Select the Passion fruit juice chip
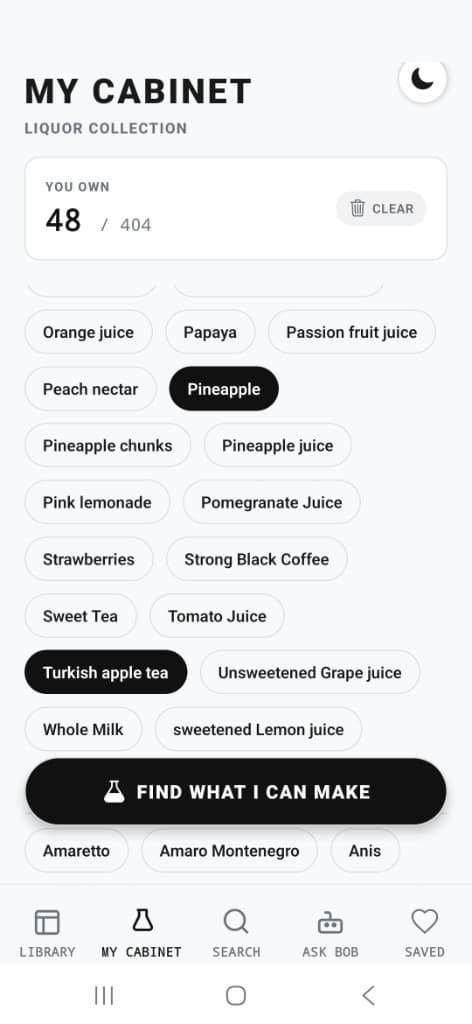 coord(351,332)
